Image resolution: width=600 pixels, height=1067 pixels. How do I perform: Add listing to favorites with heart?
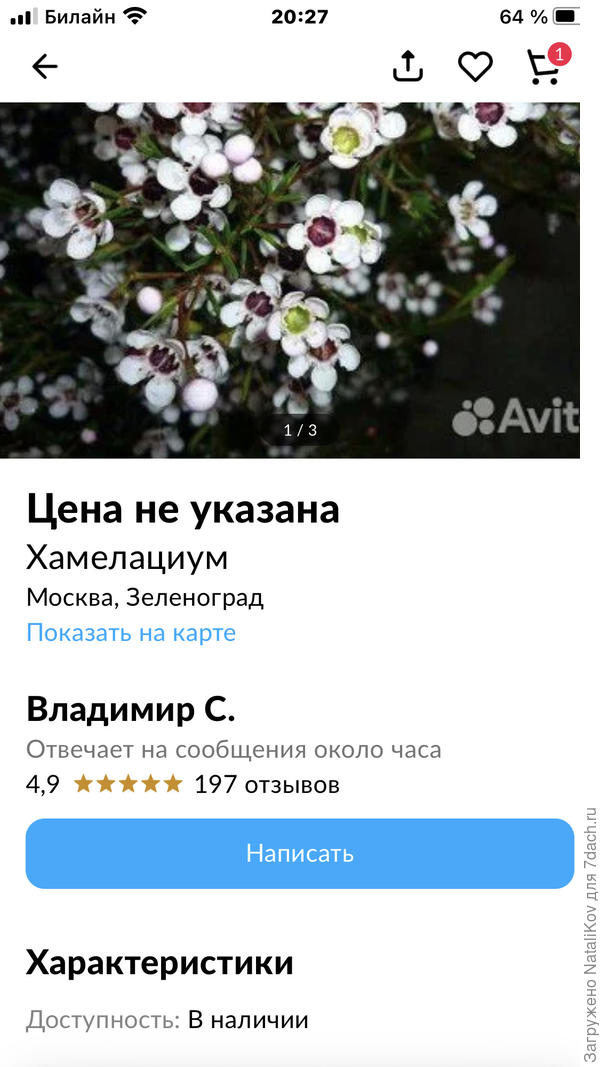[x=475, y=66]
